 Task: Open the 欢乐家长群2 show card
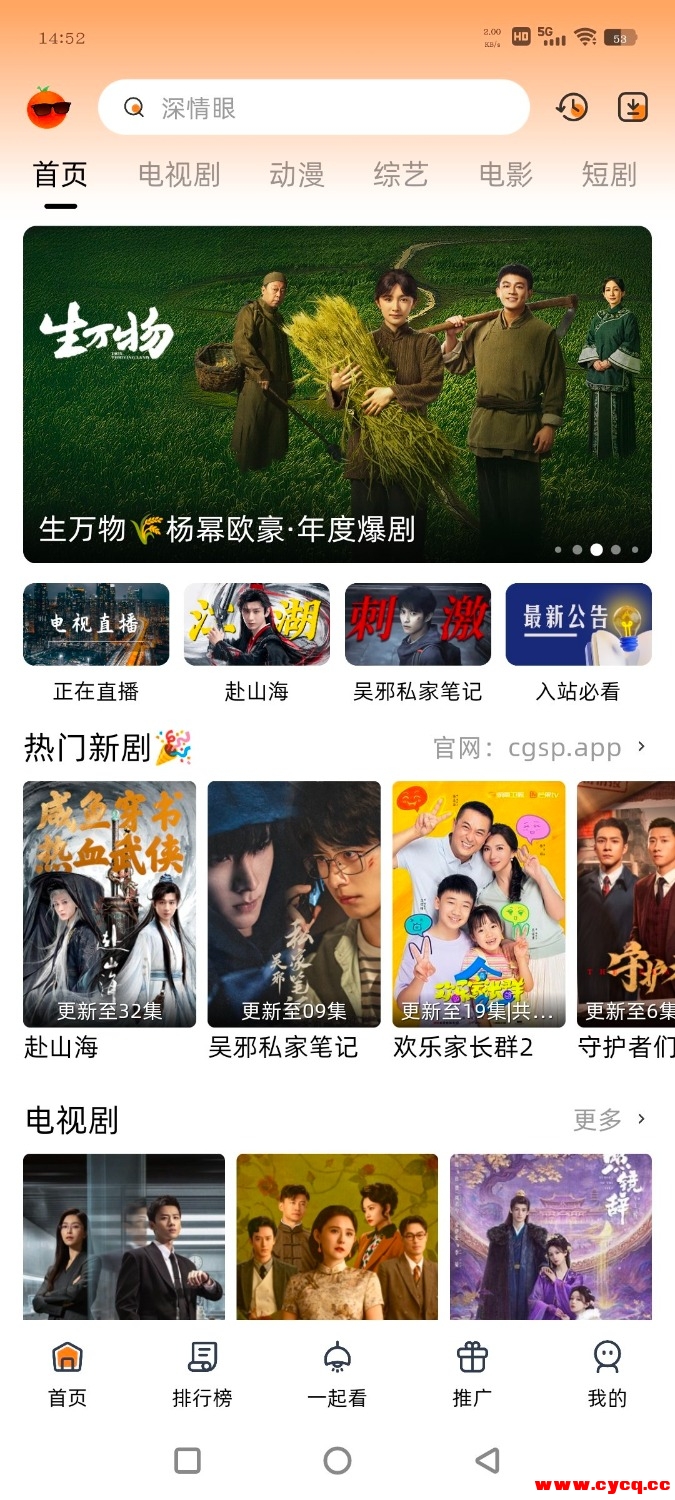[478, 917]
